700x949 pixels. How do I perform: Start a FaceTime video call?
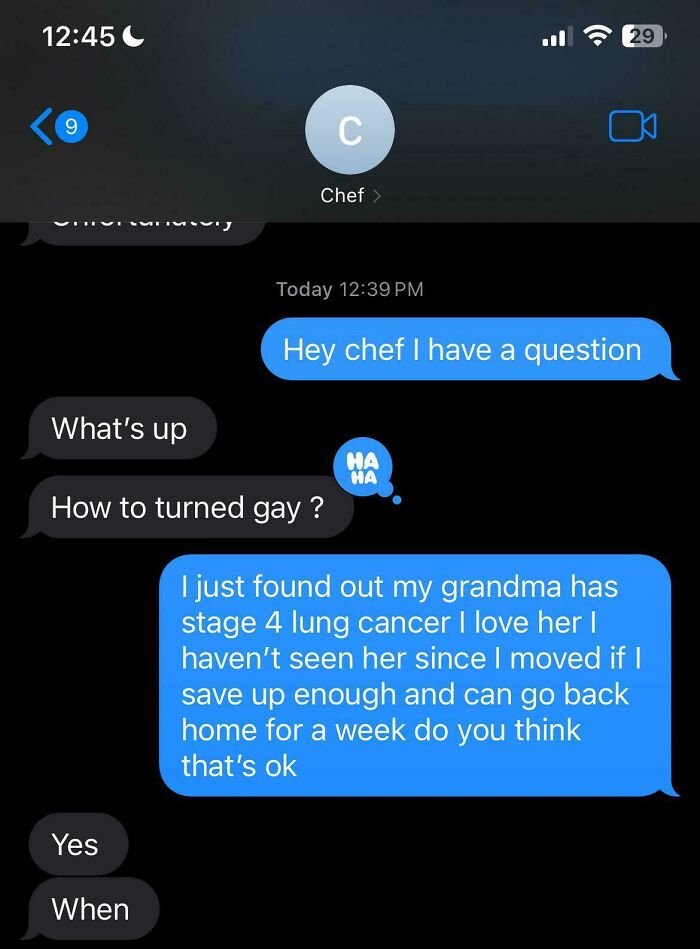[x=632, y=126]
